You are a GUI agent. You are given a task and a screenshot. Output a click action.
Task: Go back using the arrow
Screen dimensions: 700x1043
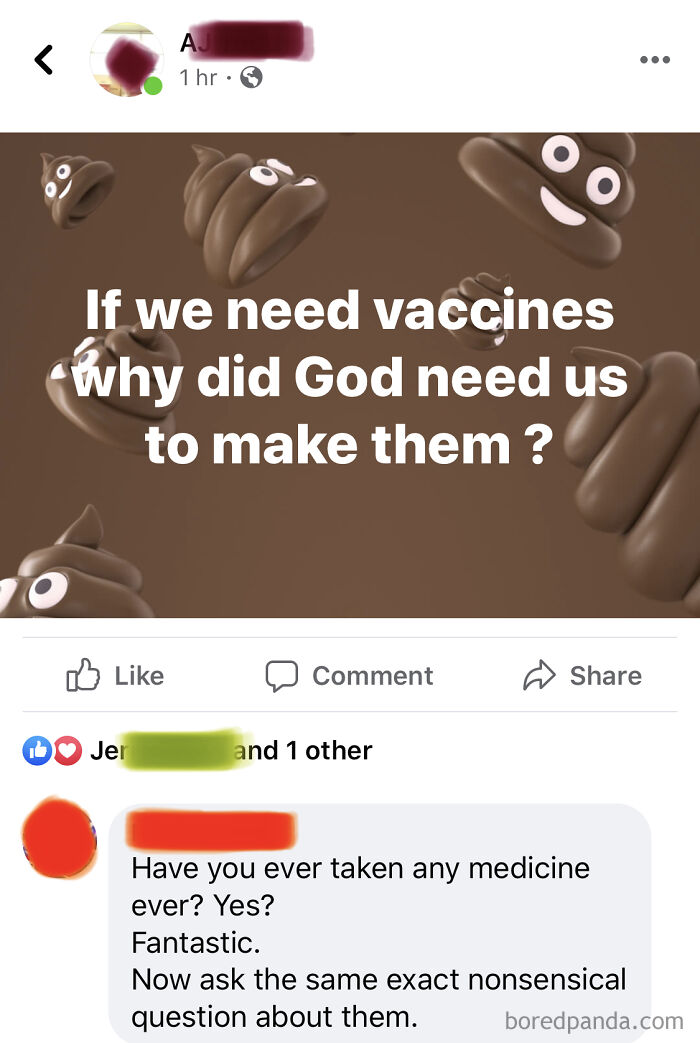point(44,60)
